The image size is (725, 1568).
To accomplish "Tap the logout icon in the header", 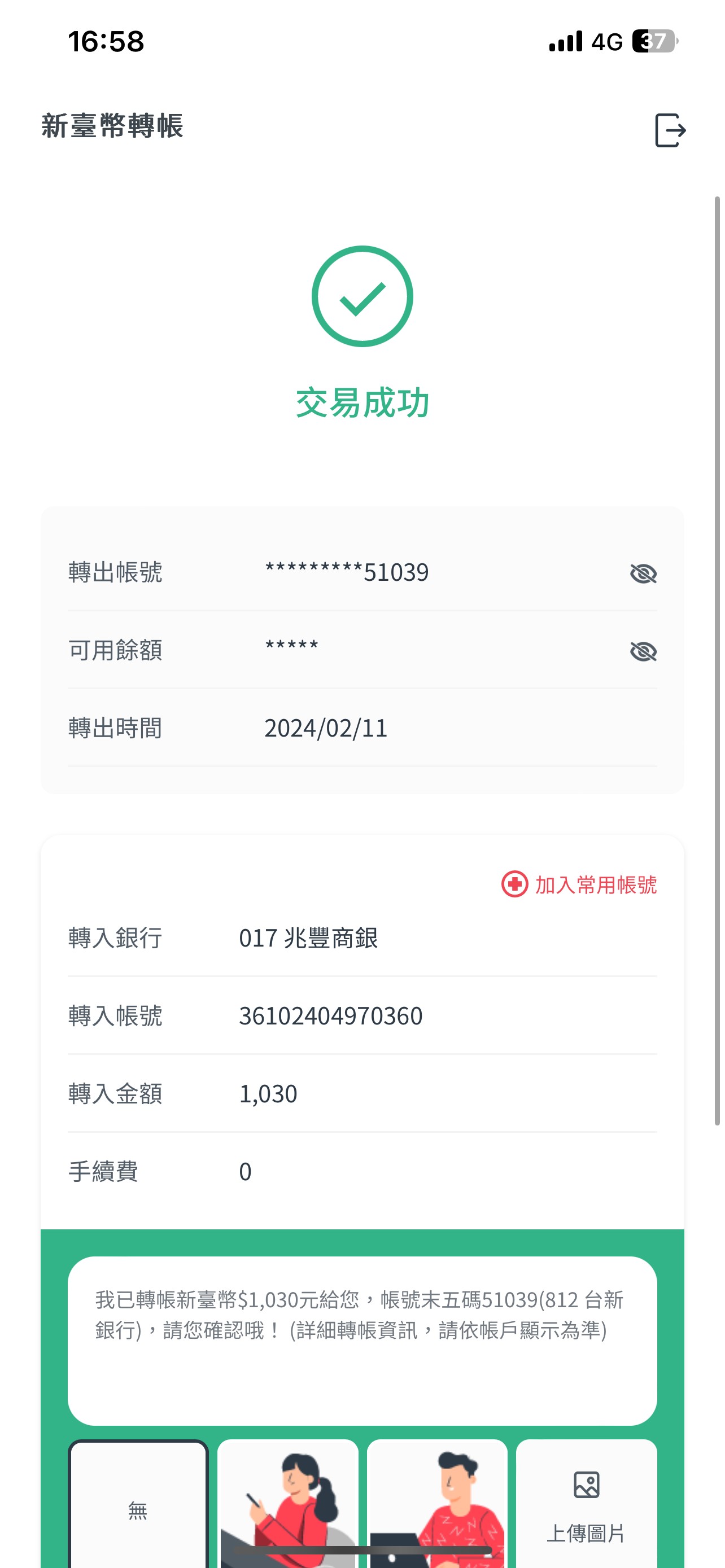I will pyautogui.click(x=670, y=130).
